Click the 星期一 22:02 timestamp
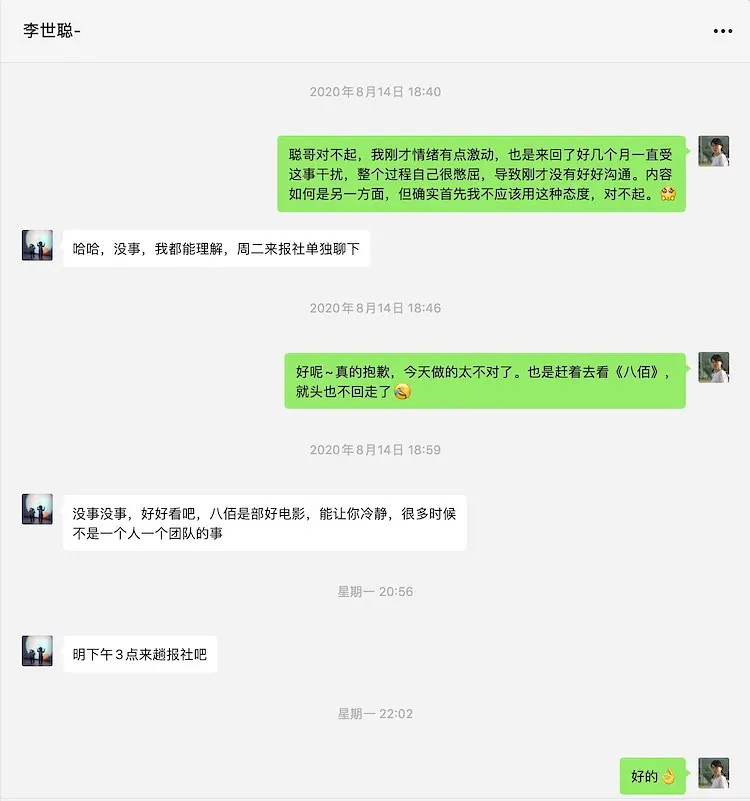The width and height of the screenshot is (750, 801). tap(375, 713)
